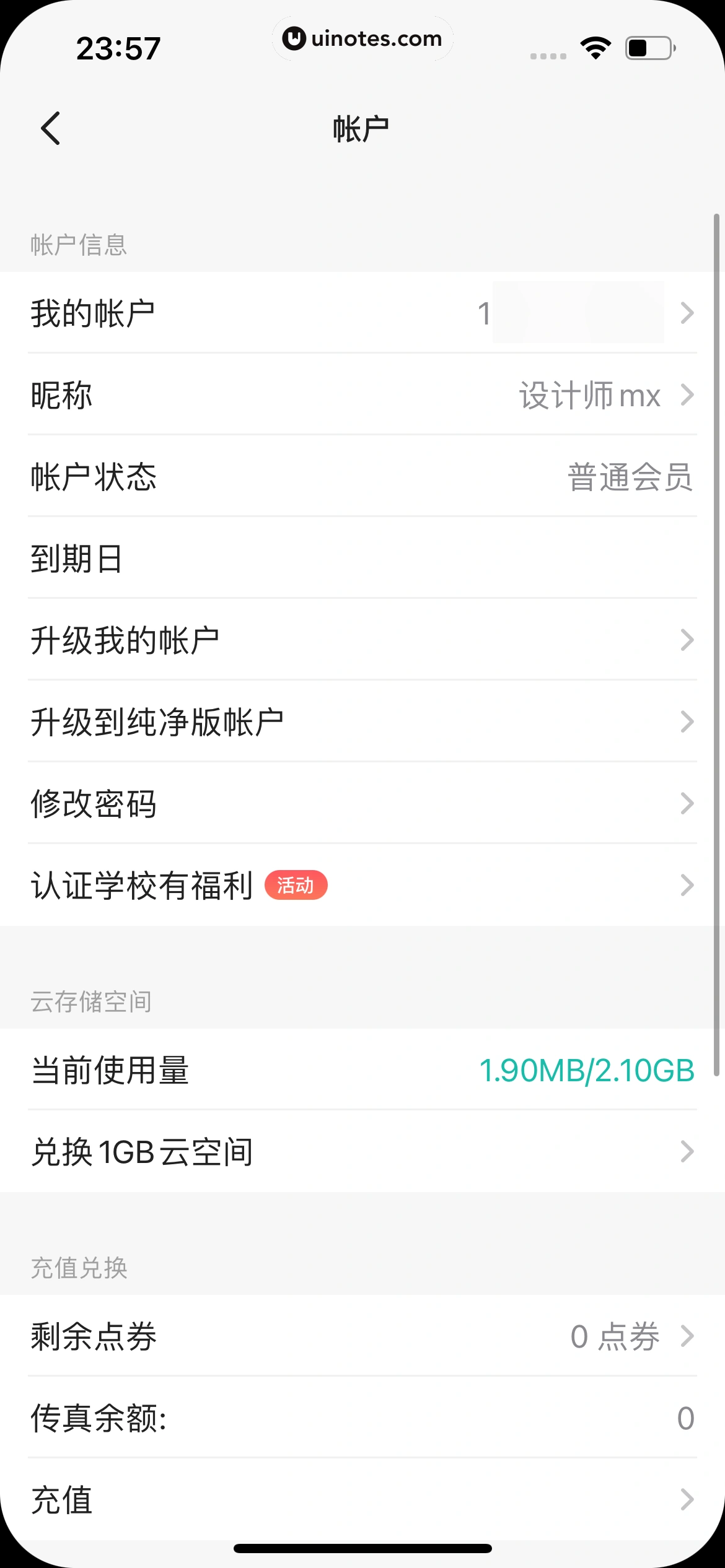Open the 充值 recharge row

coord(362,1499)
